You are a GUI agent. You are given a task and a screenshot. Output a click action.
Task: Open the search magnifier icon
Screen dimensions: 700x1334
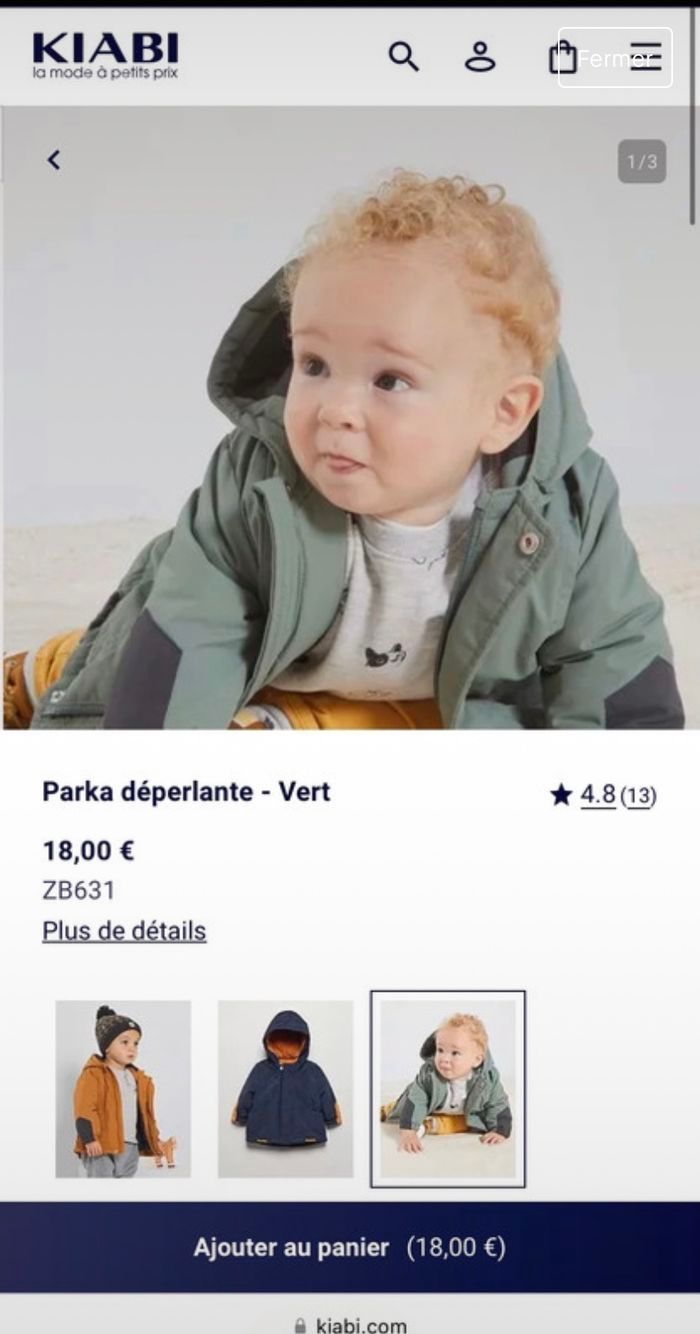(403, 57)
